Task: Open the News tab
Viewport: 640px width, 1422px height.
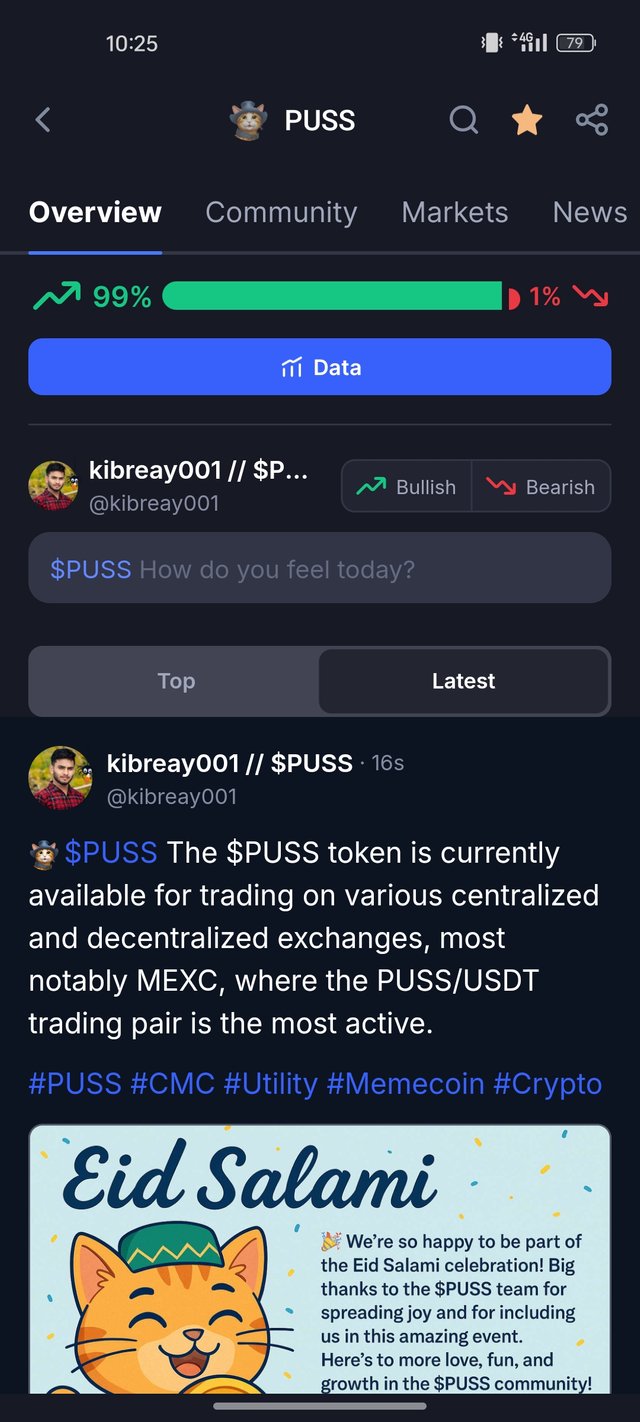Action: (589, 212)
